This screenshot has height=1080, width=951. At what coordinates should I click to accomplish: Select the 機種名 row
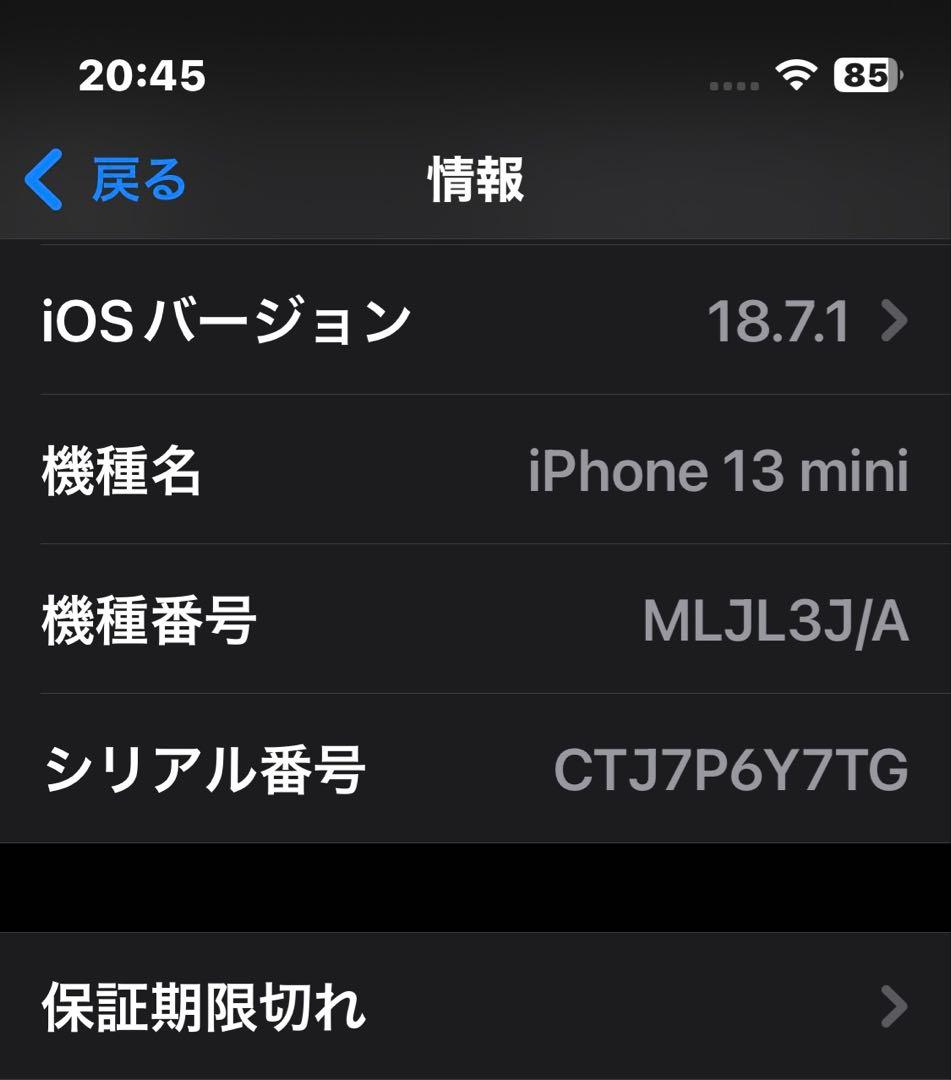click(475, 472)
